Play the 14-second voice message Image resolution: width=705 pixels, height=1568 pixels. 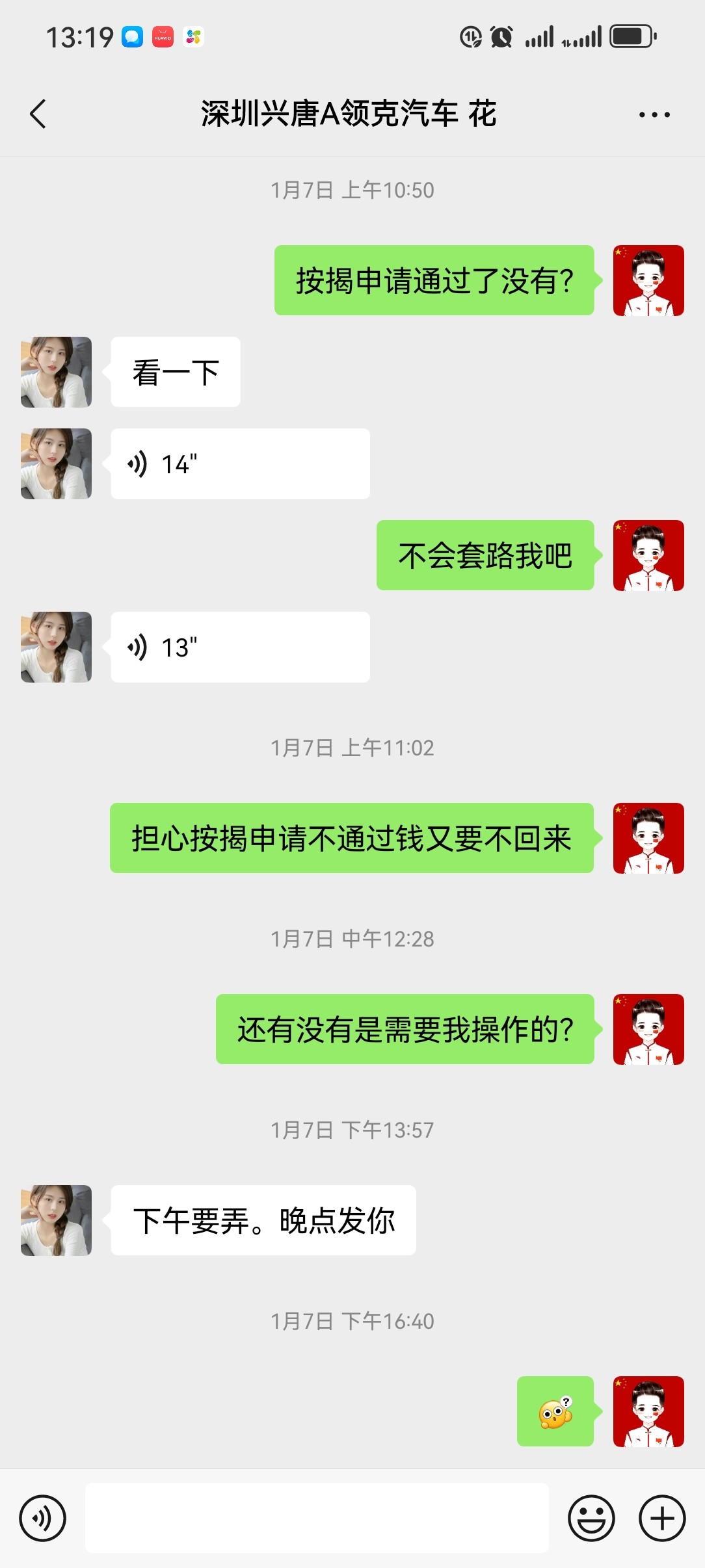click(x=240, y=464)
